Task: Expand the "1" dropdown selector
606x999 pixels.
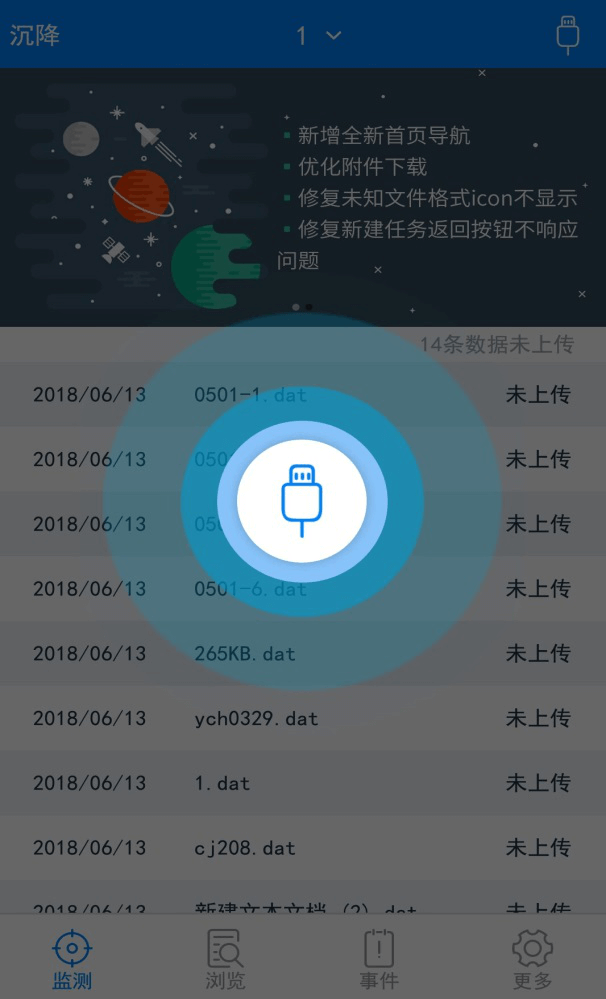Action: 318,35
